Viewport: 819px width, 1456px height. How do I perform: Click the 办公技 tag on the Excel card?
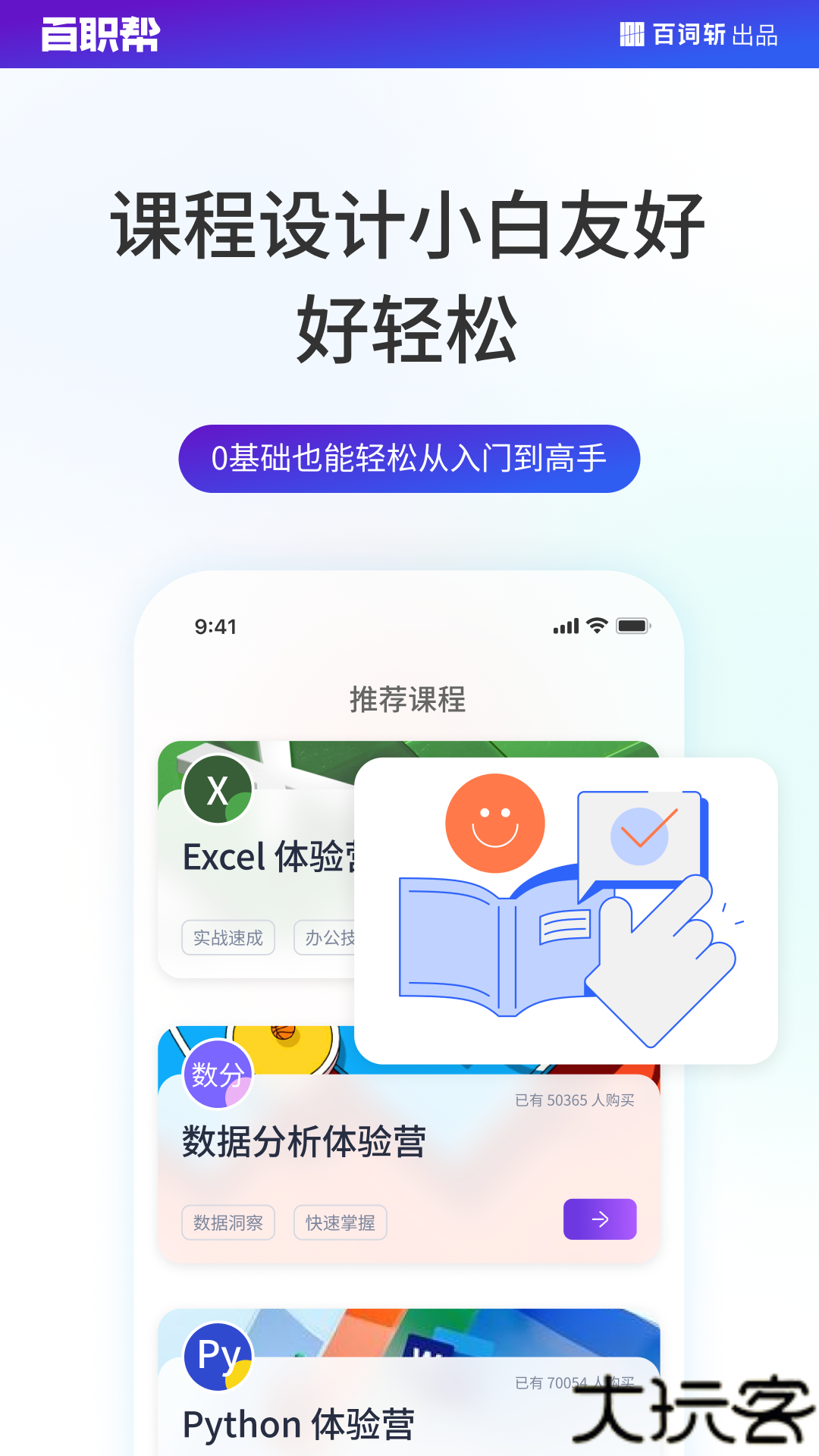click(x=331, y=938)
